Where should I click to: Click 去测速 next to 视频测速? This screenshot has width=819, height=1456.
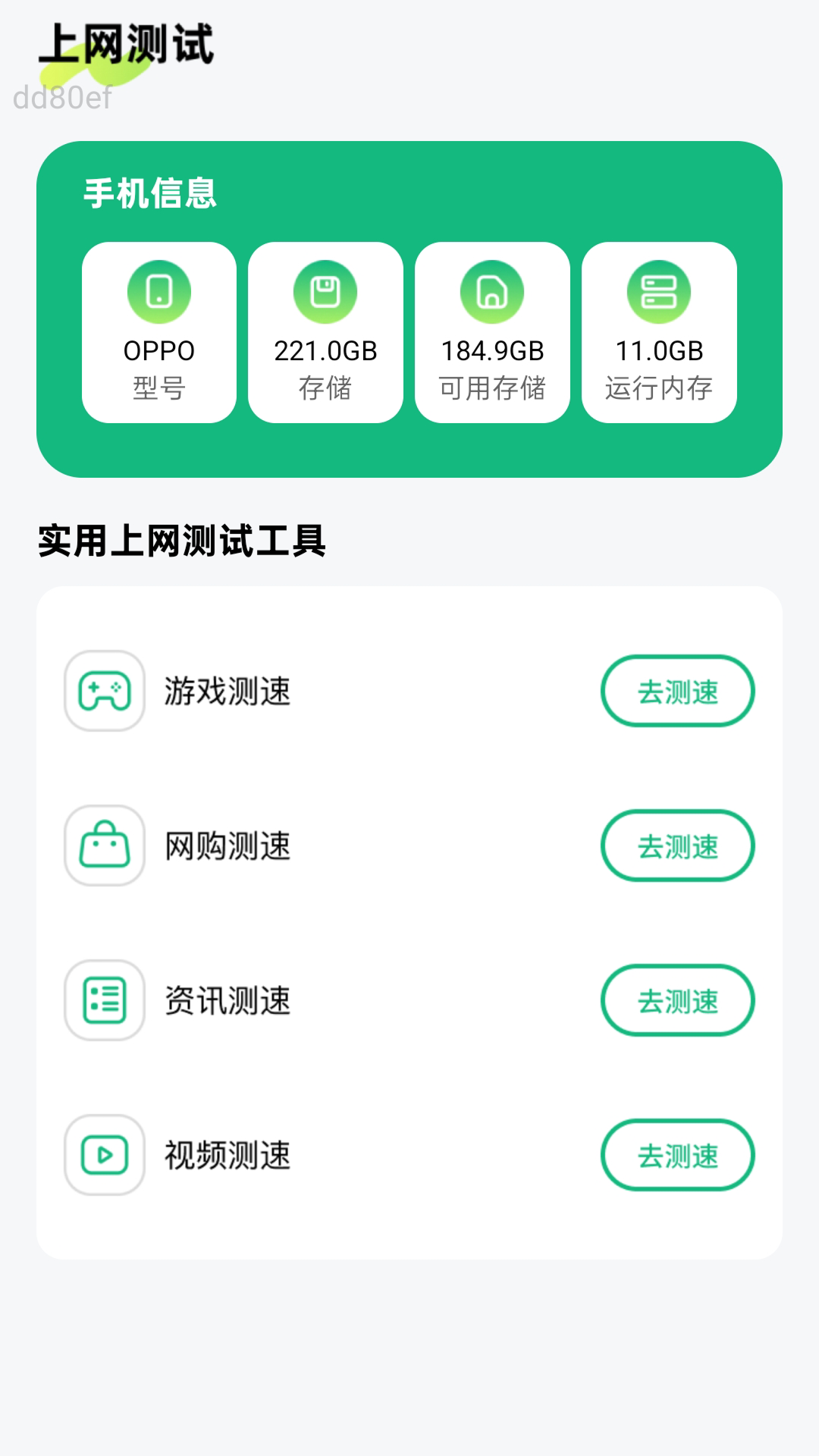(677, 1155)
